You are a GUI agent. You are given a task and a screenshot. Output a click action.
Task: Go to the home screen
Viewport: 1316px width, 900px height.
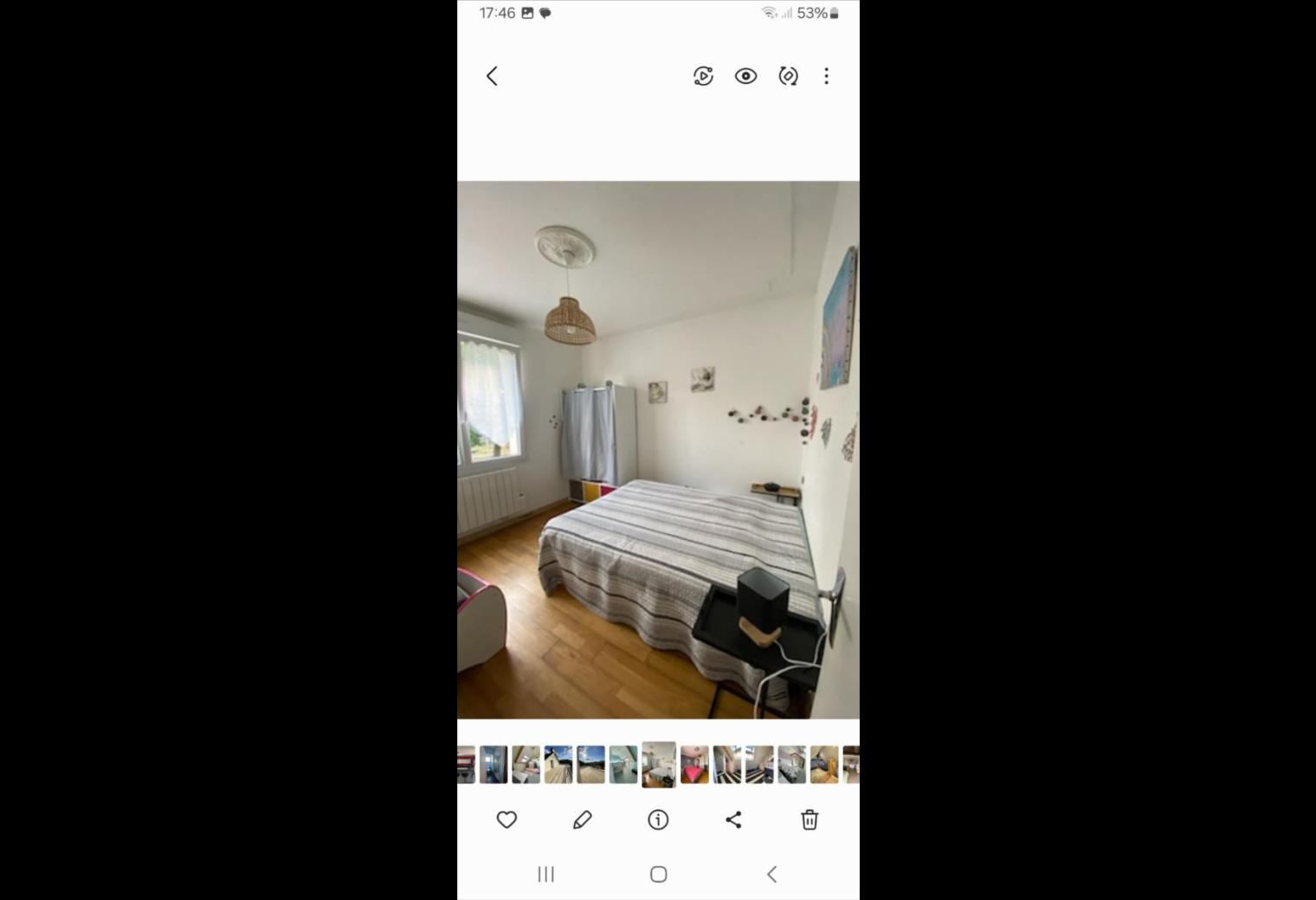(658, 874)
